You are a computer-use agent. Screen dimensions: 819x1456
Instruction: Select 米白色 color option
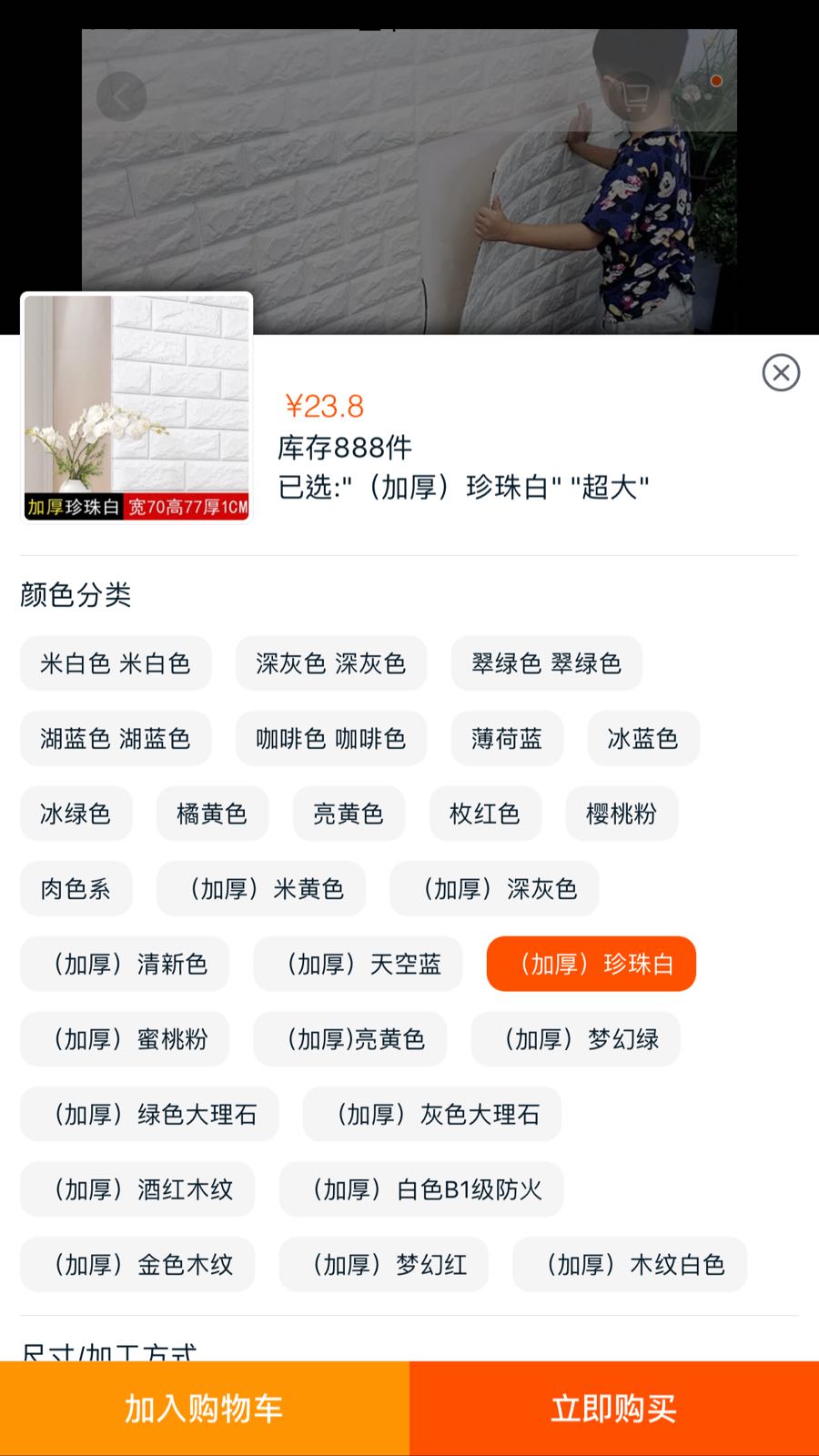(x=116, y=663)
